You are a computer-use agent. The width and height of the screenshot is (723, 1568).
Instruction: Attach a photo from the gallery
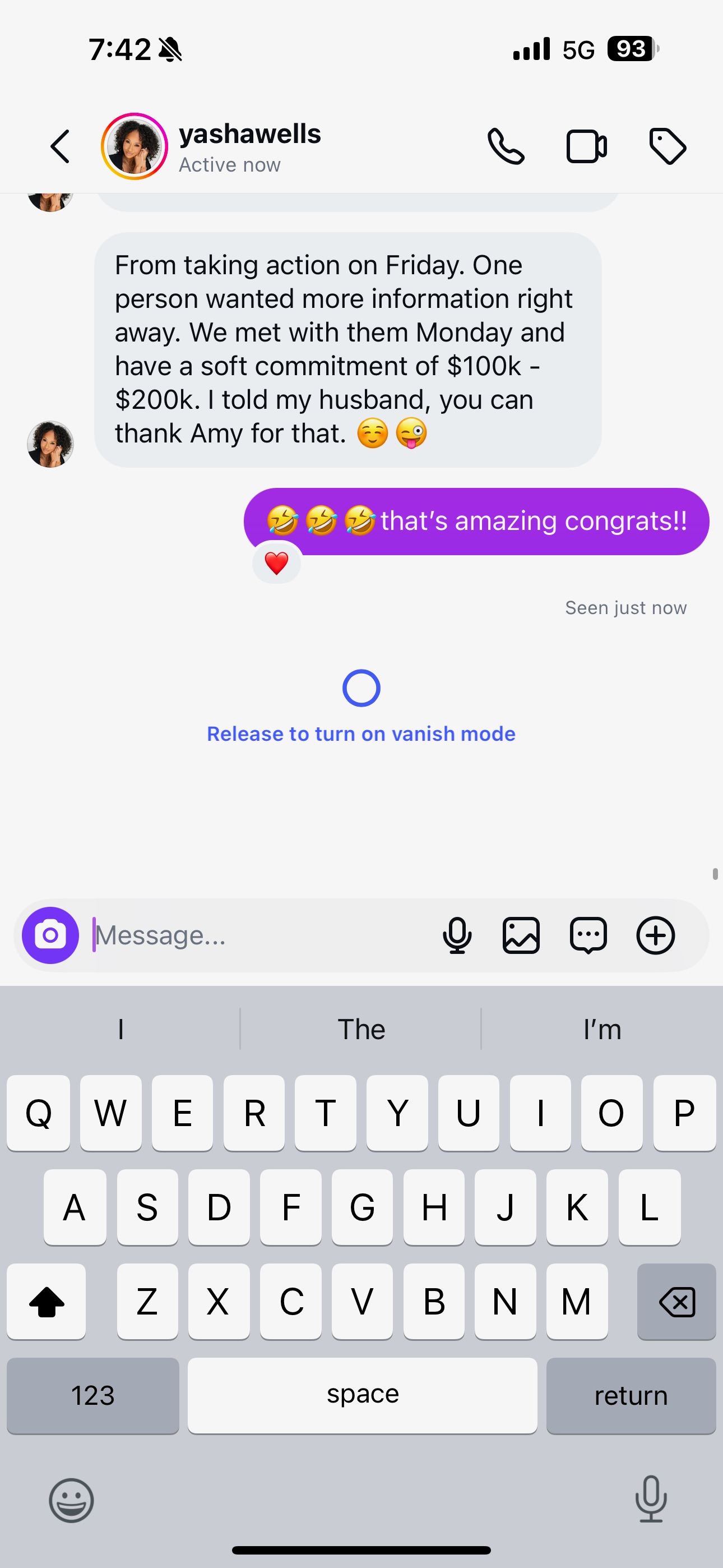(521, 935)
